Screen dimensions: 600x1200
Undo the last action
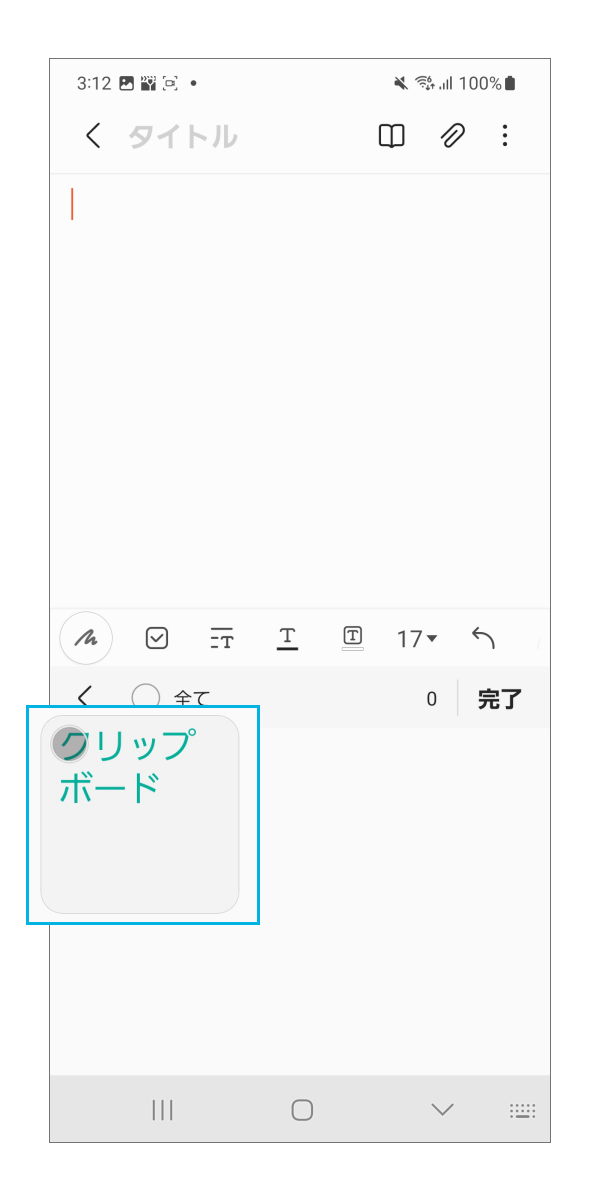pyautogui.click(x=483, y=638)
